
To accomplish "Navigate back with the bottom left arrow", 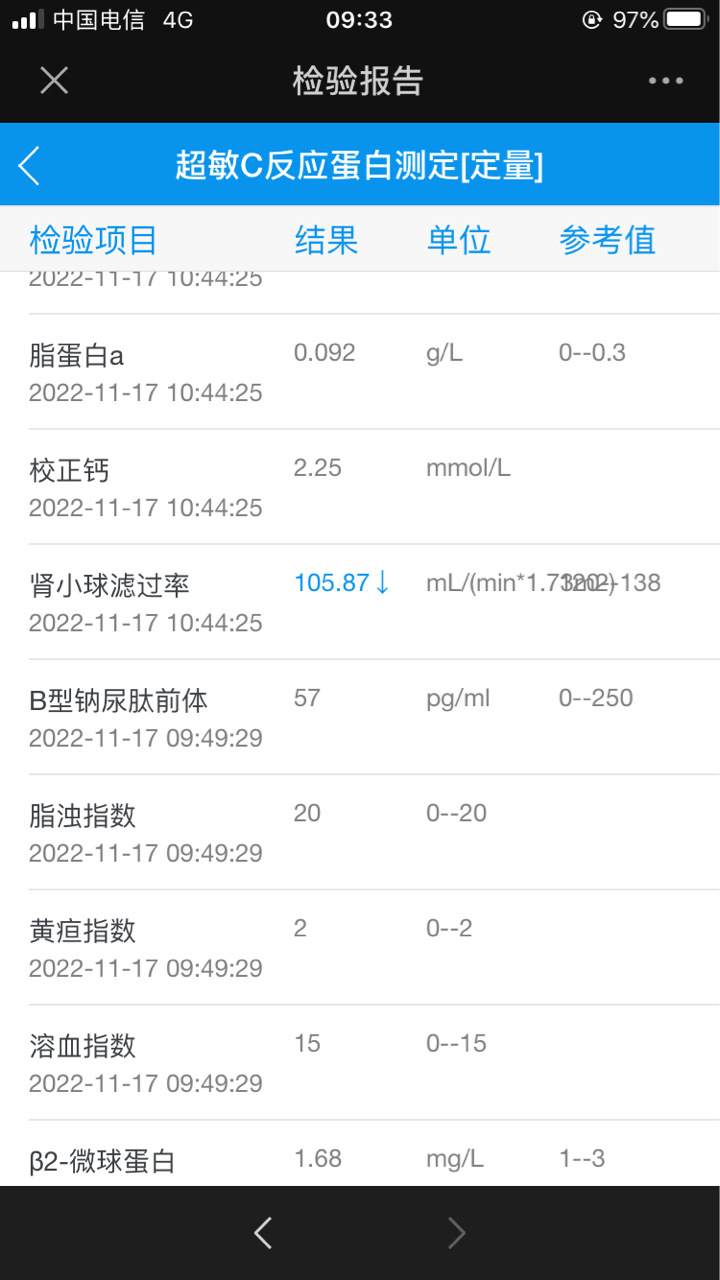I will 263,1233.
